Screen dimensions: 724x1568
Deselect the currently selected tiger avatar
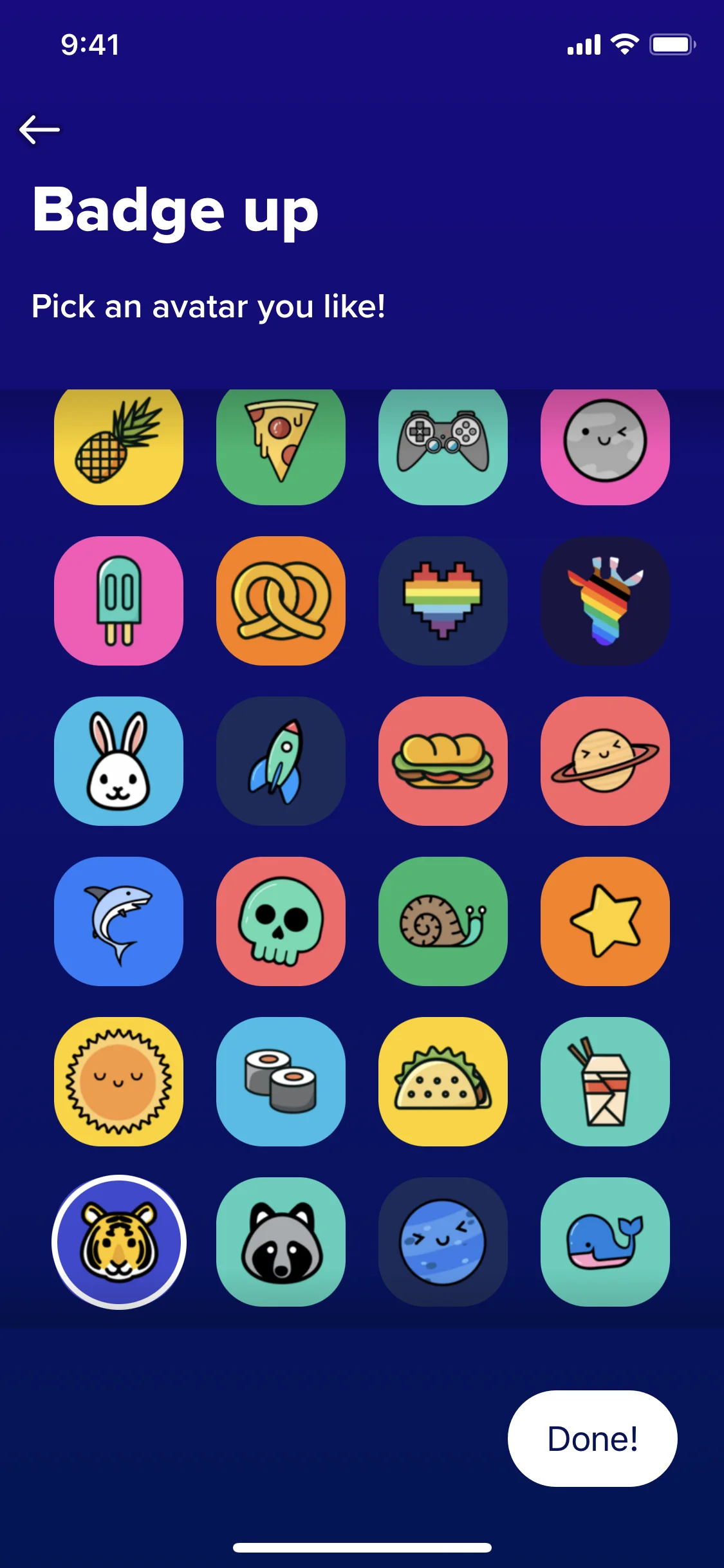[118, 1241]
